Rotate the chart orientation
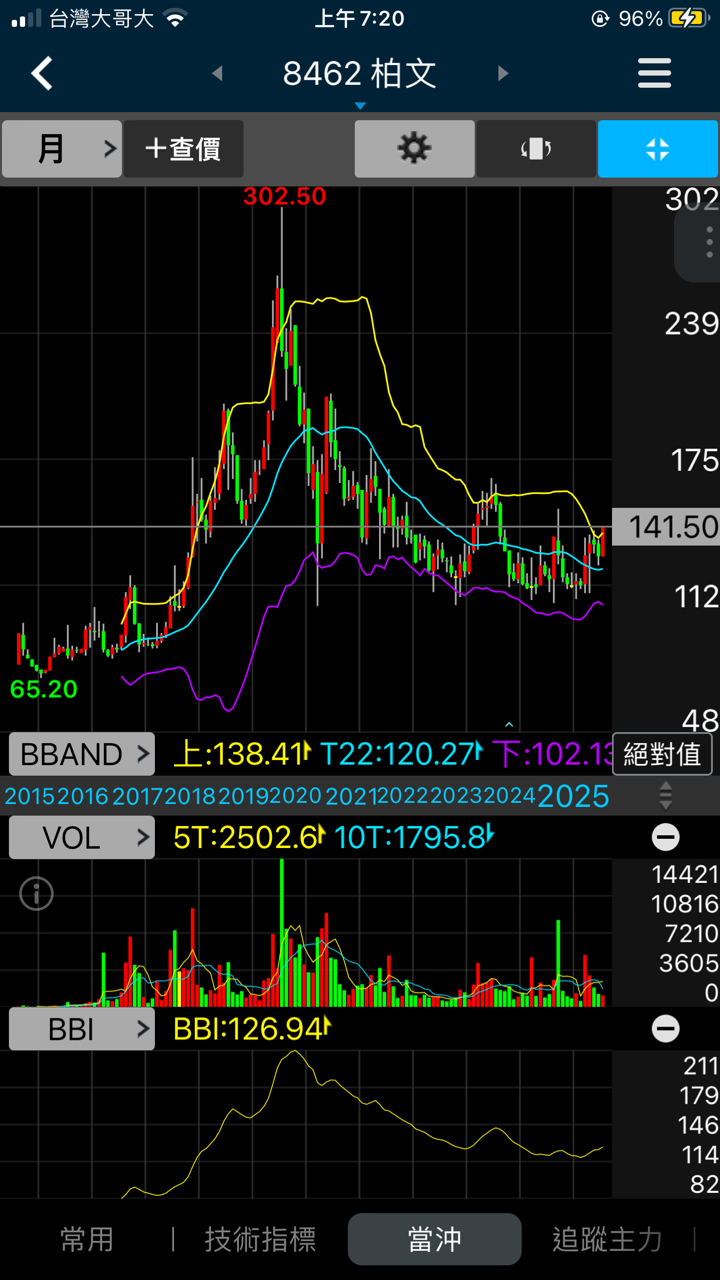This screenshot has height=1280, width=720. pos(536,149)
